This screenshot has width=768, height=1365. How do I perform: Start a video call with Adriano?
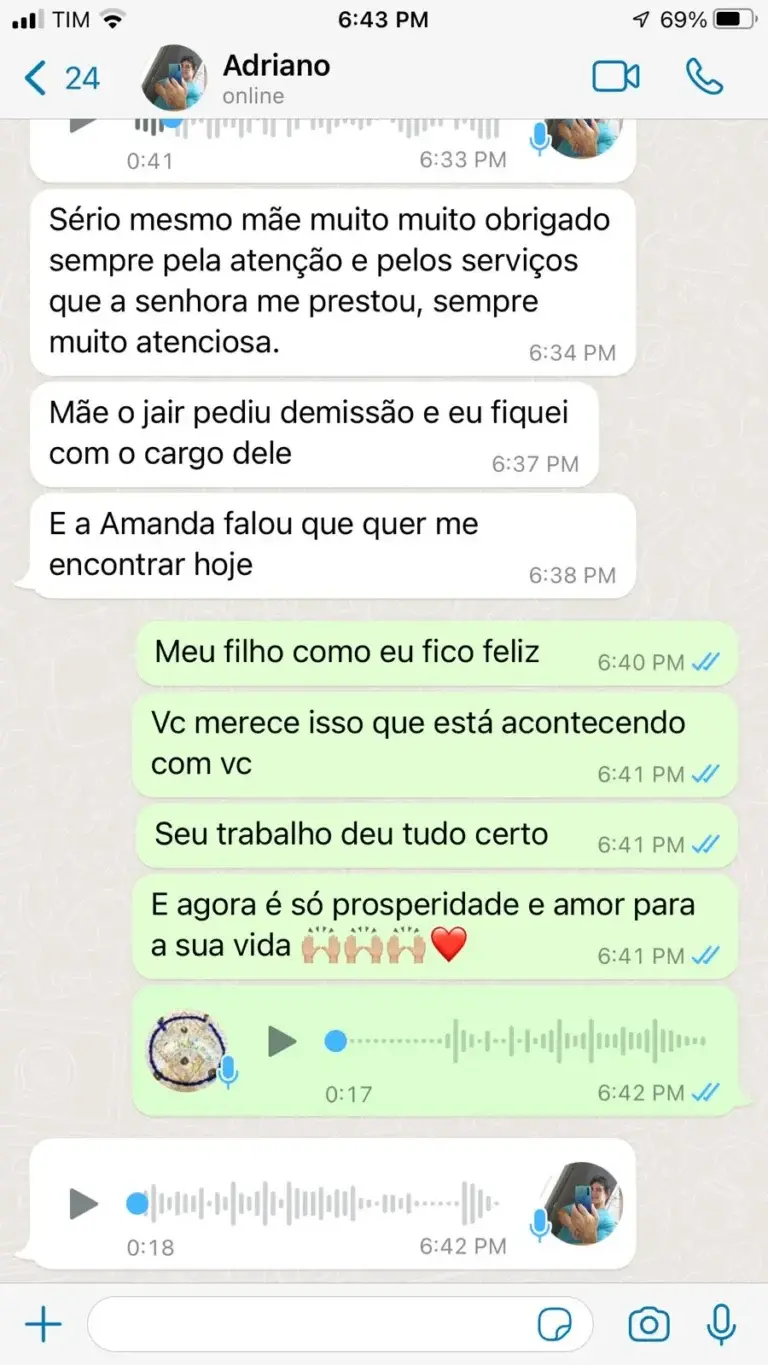(x=615, y=77)
